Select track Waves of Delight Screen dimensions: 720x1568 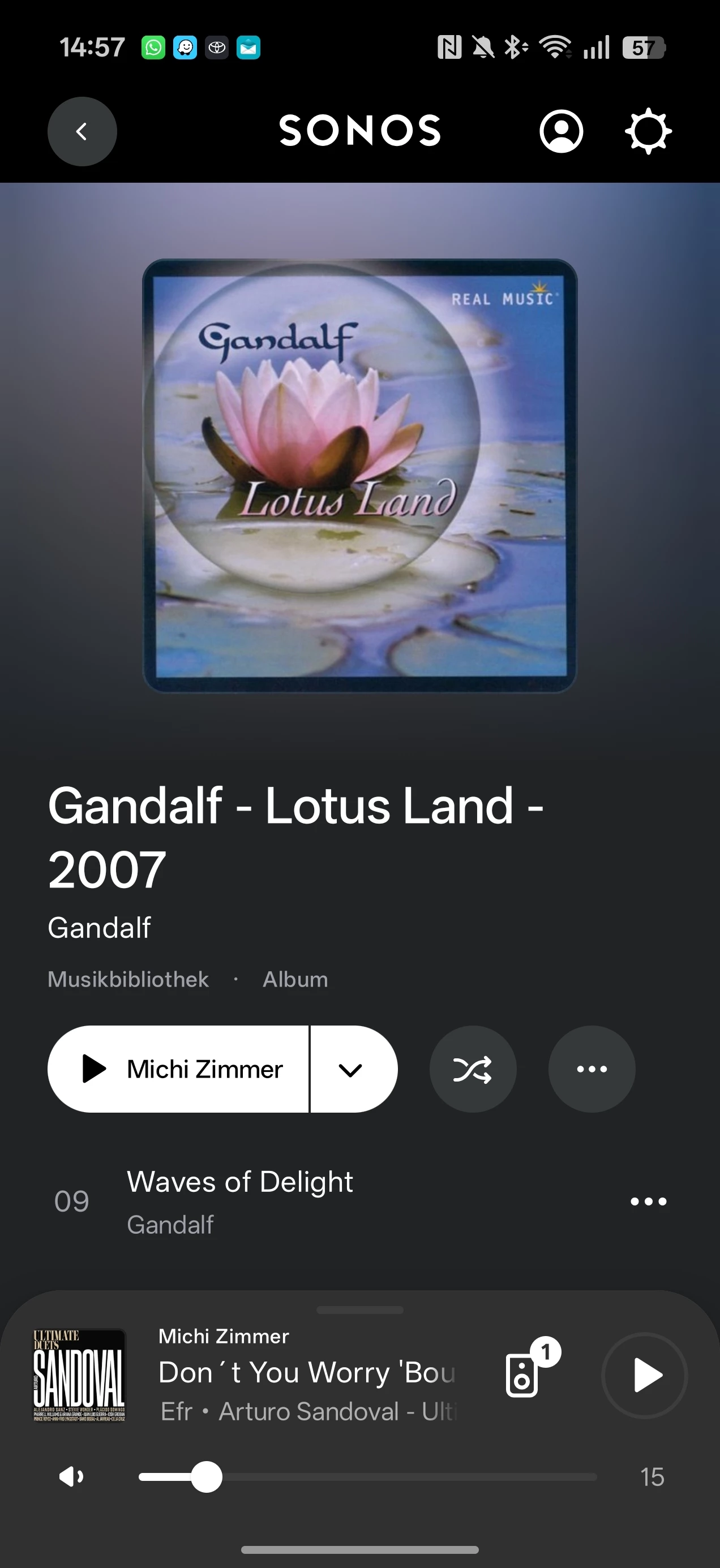coord(240,1200)
